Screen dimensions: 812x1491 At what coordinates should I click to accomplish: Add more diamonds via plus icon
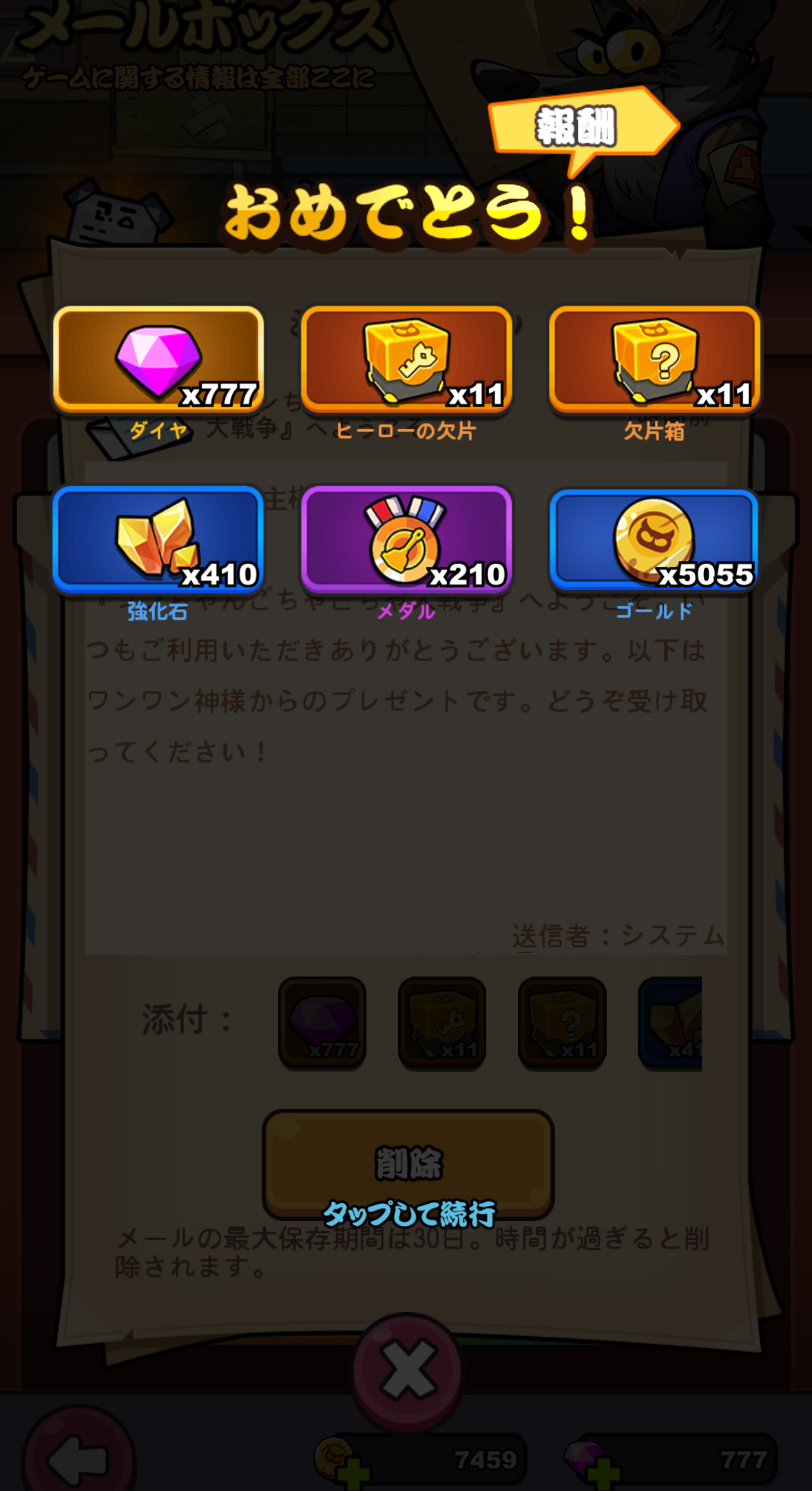[602, 1475]
